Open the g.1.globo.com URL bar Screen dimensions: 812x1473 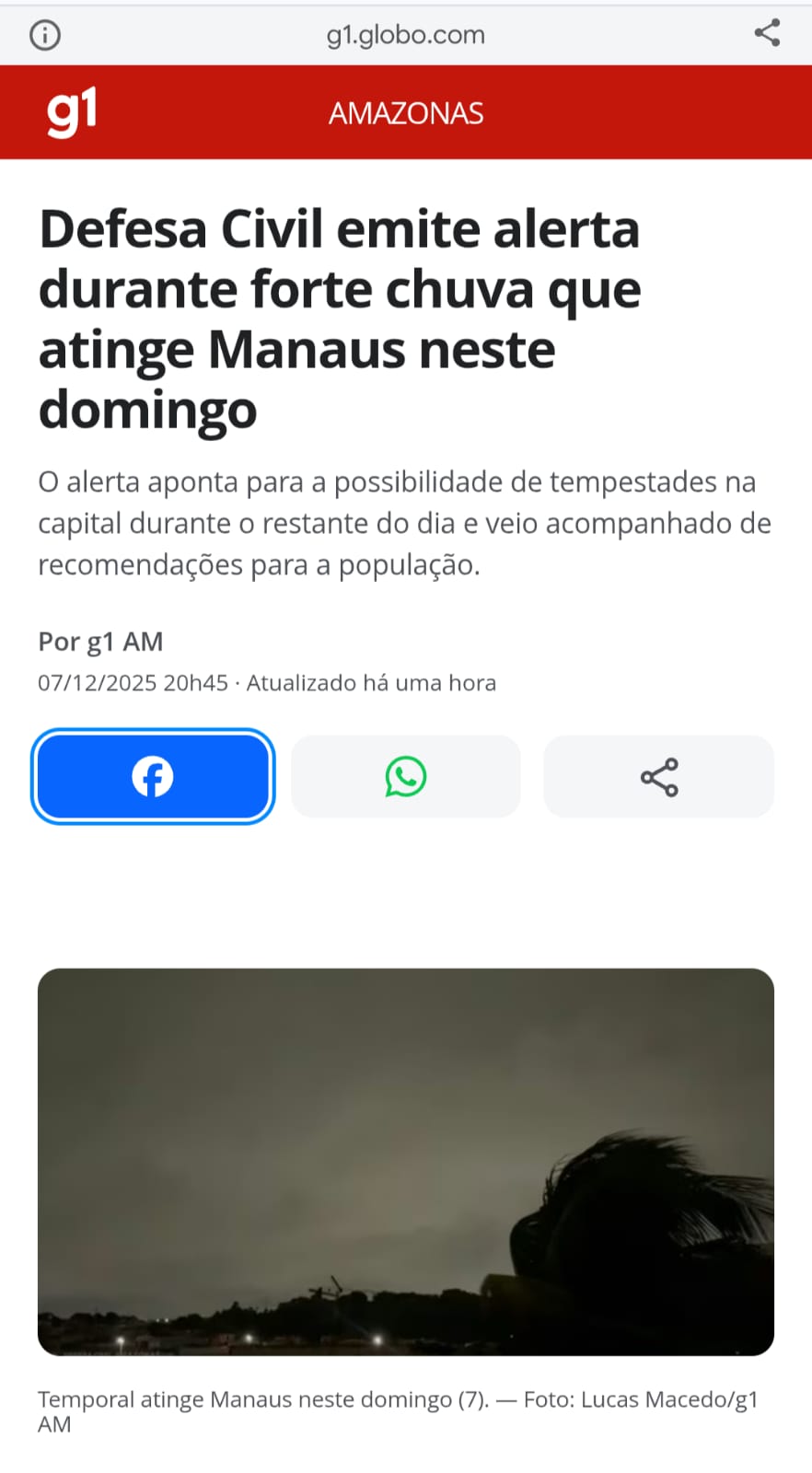pyautogui.click(x=405, y=35)
